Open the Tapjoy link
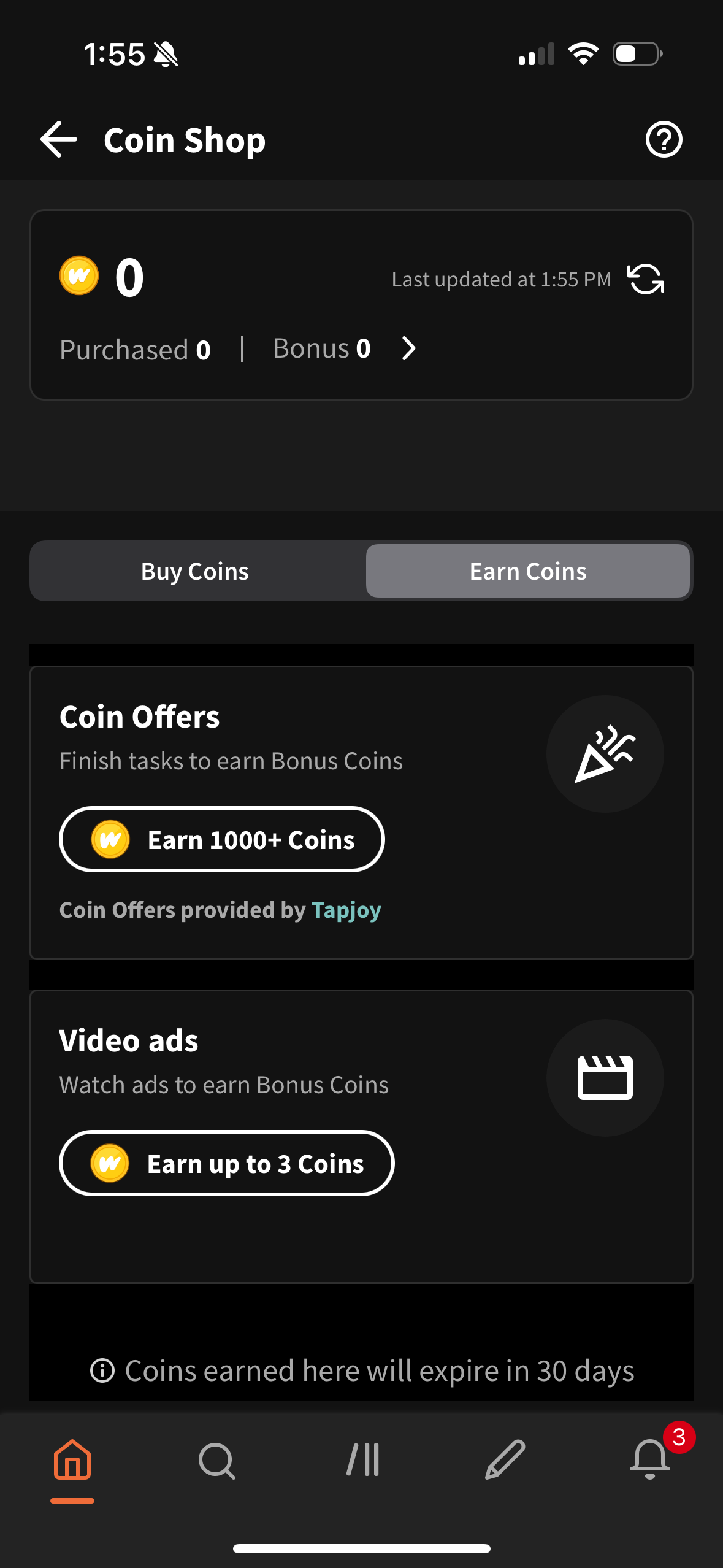723x1568 pixels. pos(346,910)
